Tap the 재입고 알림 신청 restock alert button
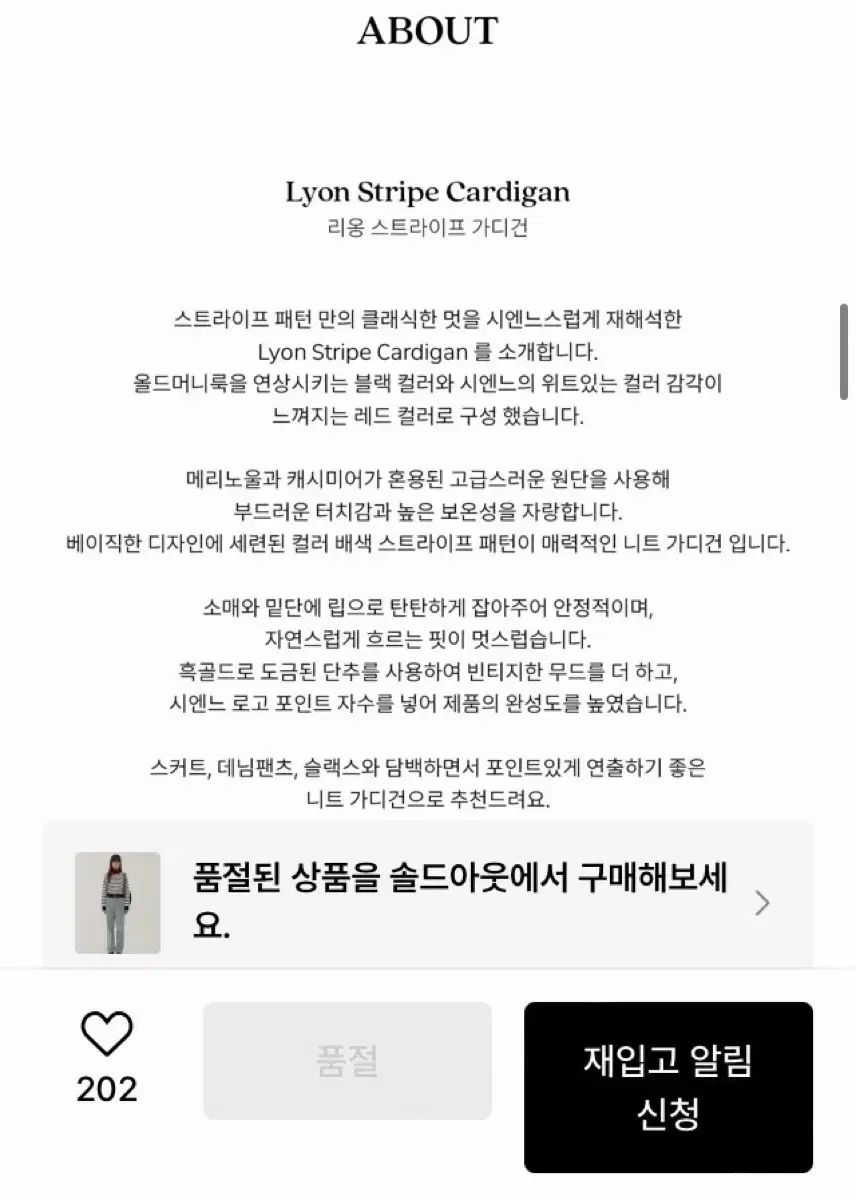Image resolution: width=856 pixels, height=1200 pixels. click(x=668, y=1087)
